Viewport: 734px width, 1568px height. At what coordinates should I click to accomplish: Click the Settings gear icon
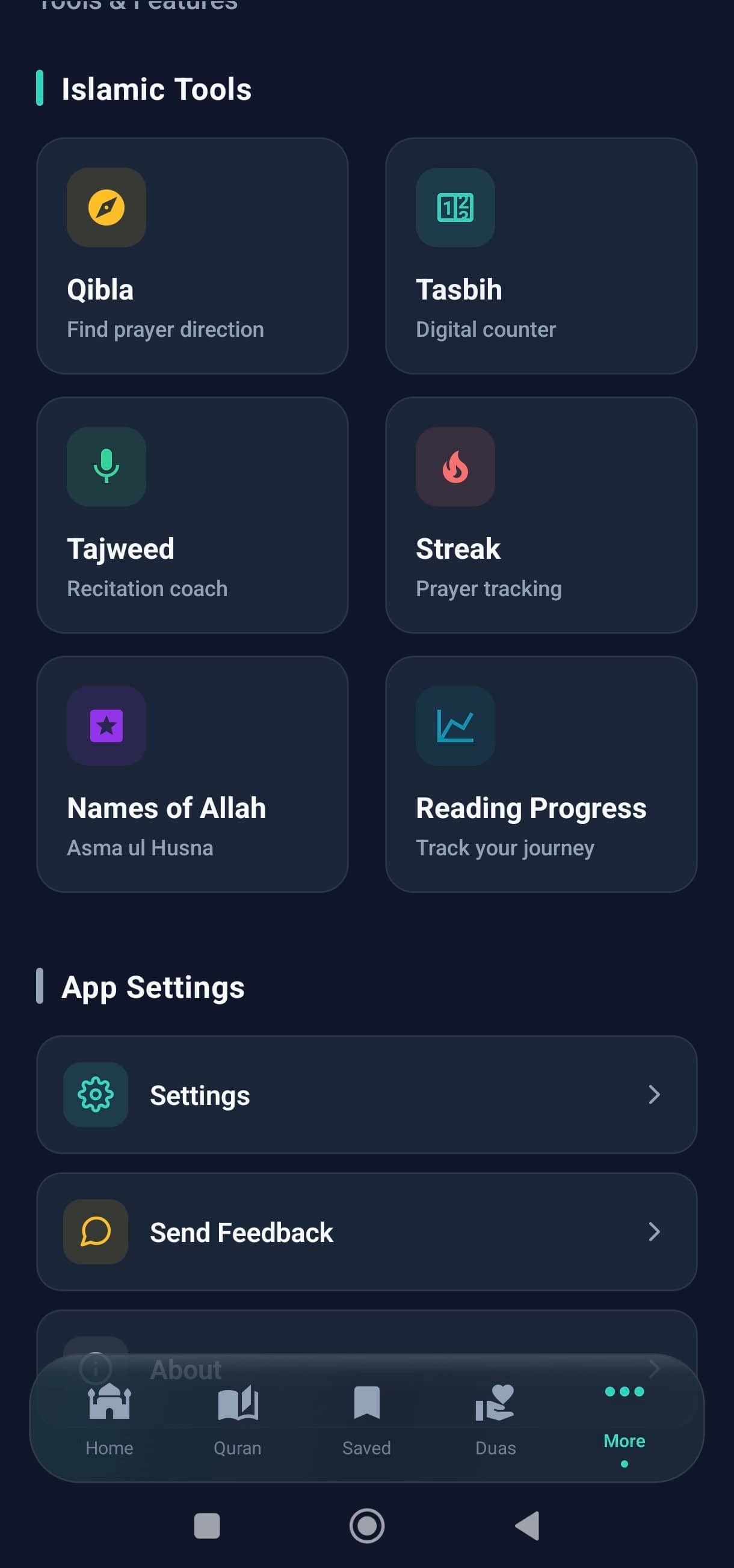point(95,1094)
